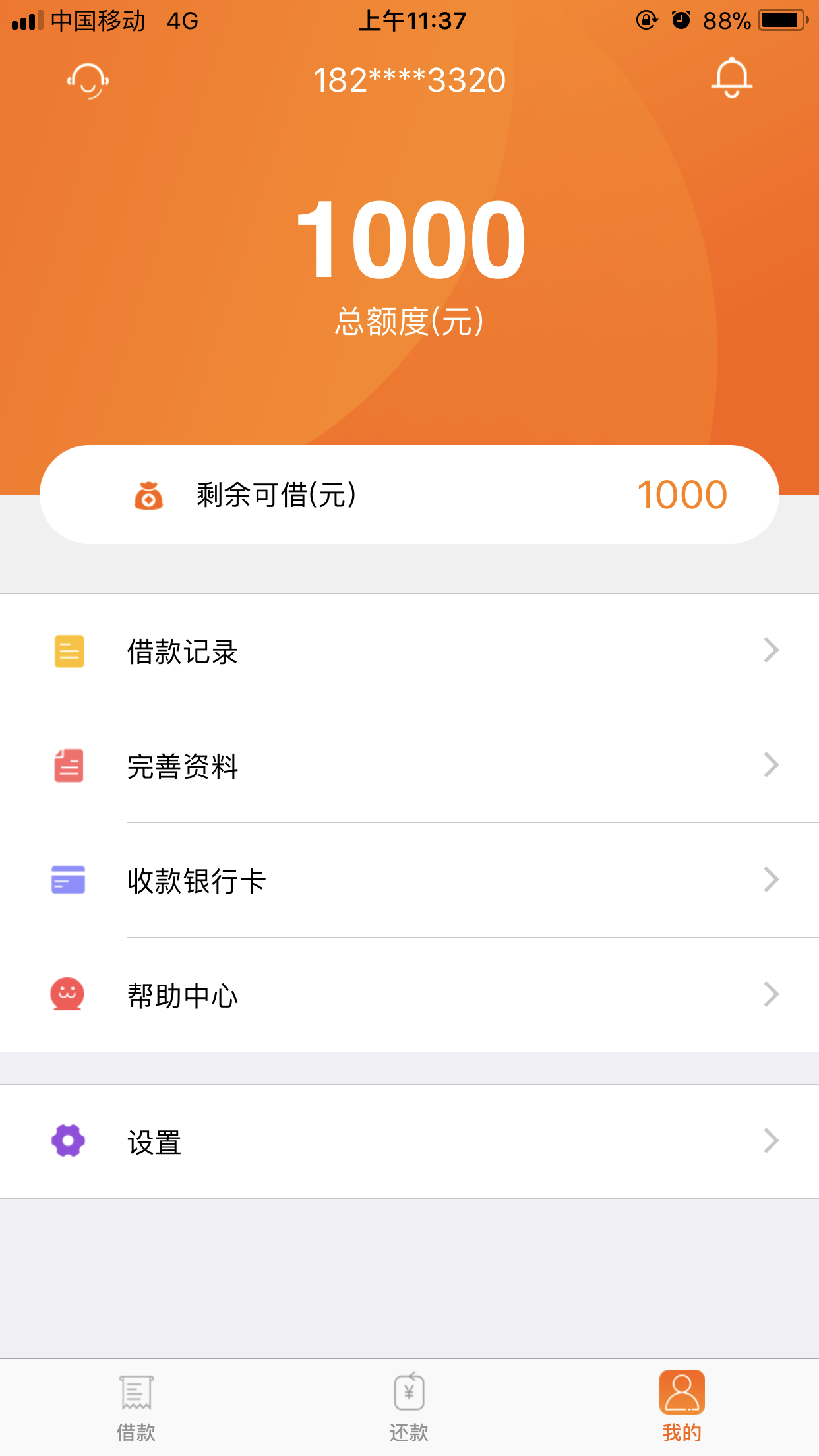819x1456 pixels.
Task: Select the 我的 tab
Action: (682, 1407)
